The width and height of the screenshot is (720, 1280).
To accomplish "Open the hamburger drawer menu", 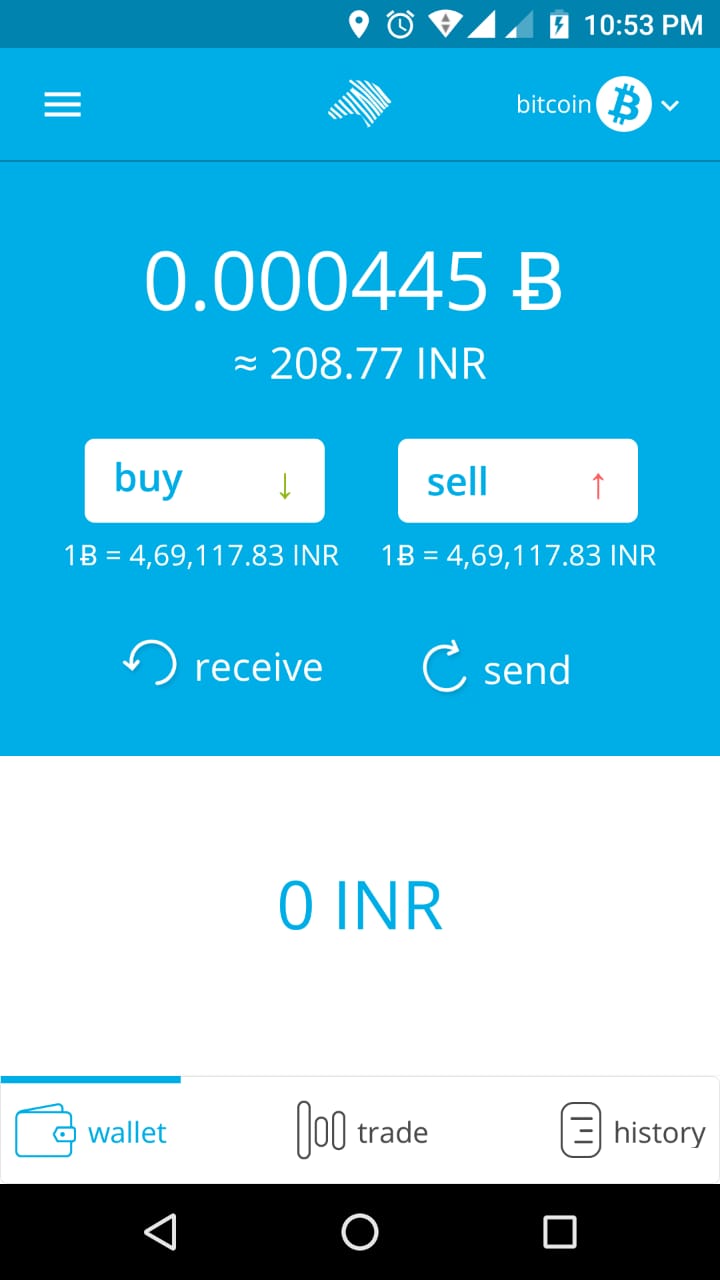I will 62,105.
